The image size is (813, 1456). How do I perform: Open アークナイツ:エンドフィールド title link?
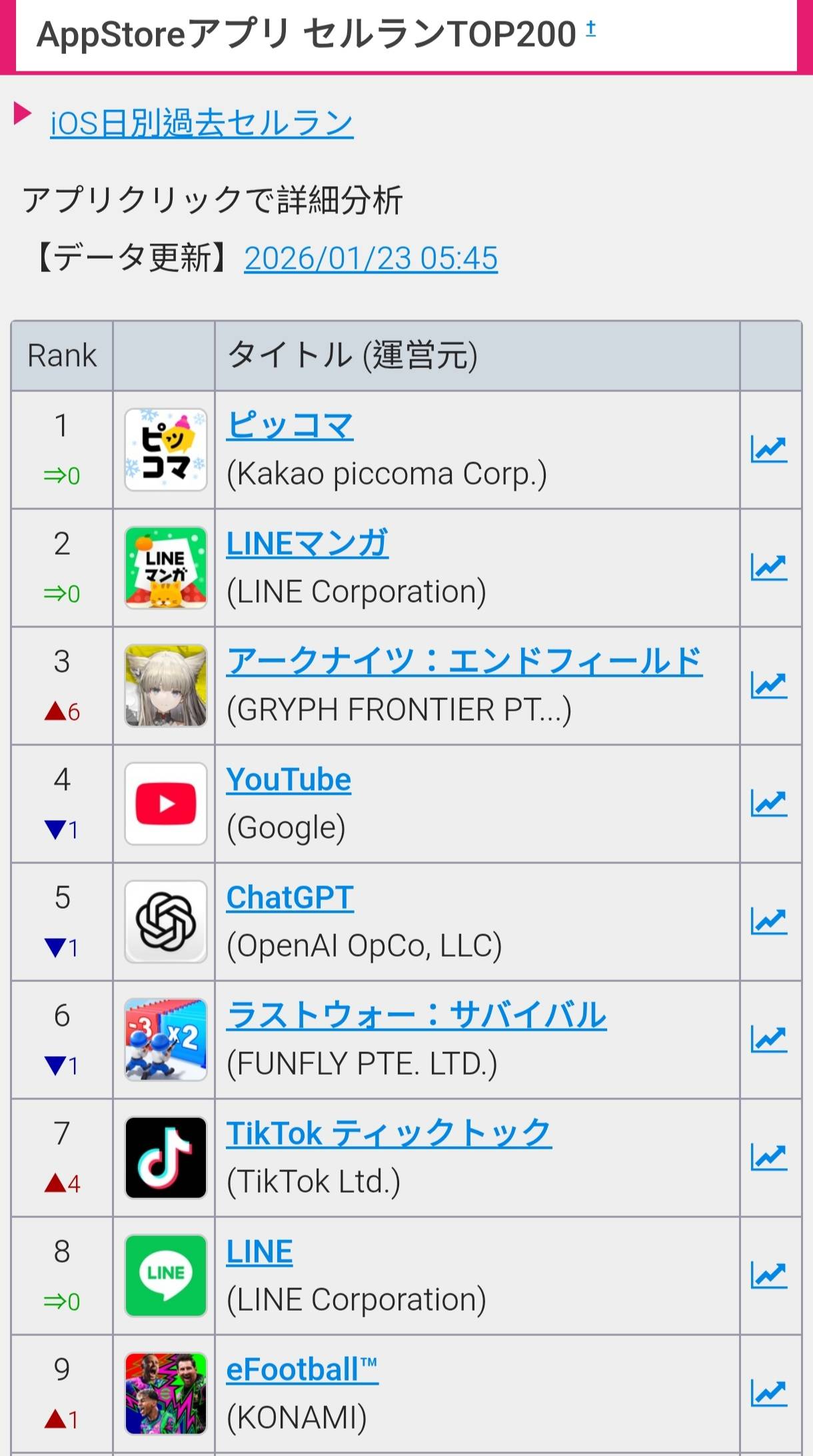tap(464, 661)
